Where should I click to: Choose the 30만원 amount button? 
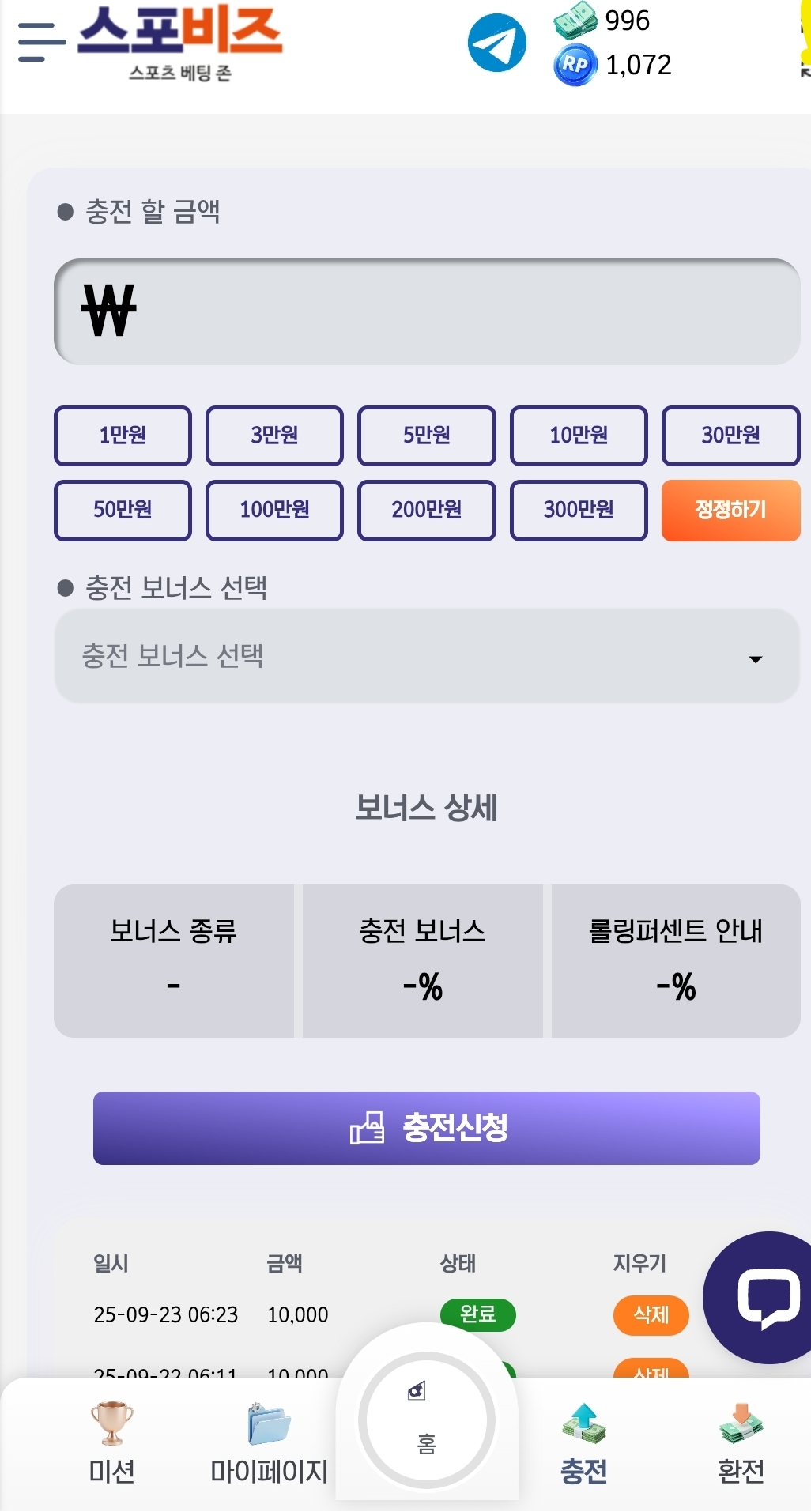pyautogui.click(x=731, y=436)
